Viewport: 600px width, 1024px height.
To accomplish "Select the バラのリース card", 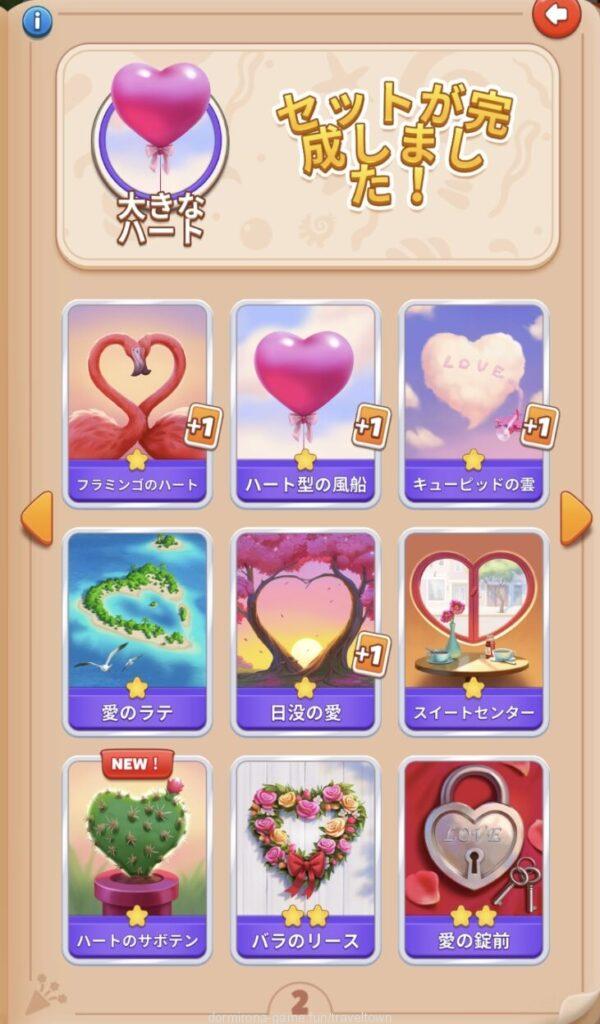I will [305, 860].
